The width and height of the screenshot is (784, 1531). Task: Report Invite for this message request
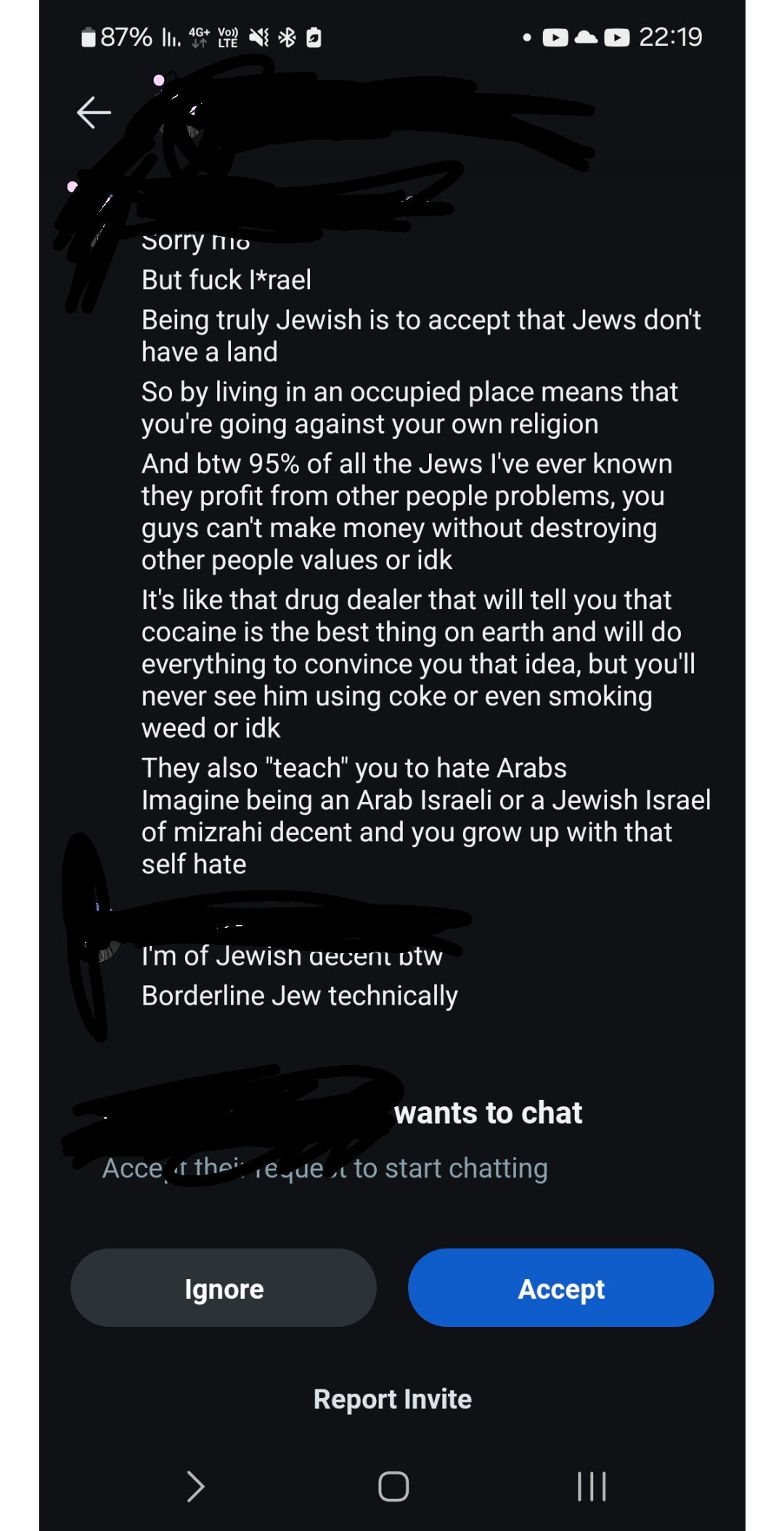coord(392,1399)
